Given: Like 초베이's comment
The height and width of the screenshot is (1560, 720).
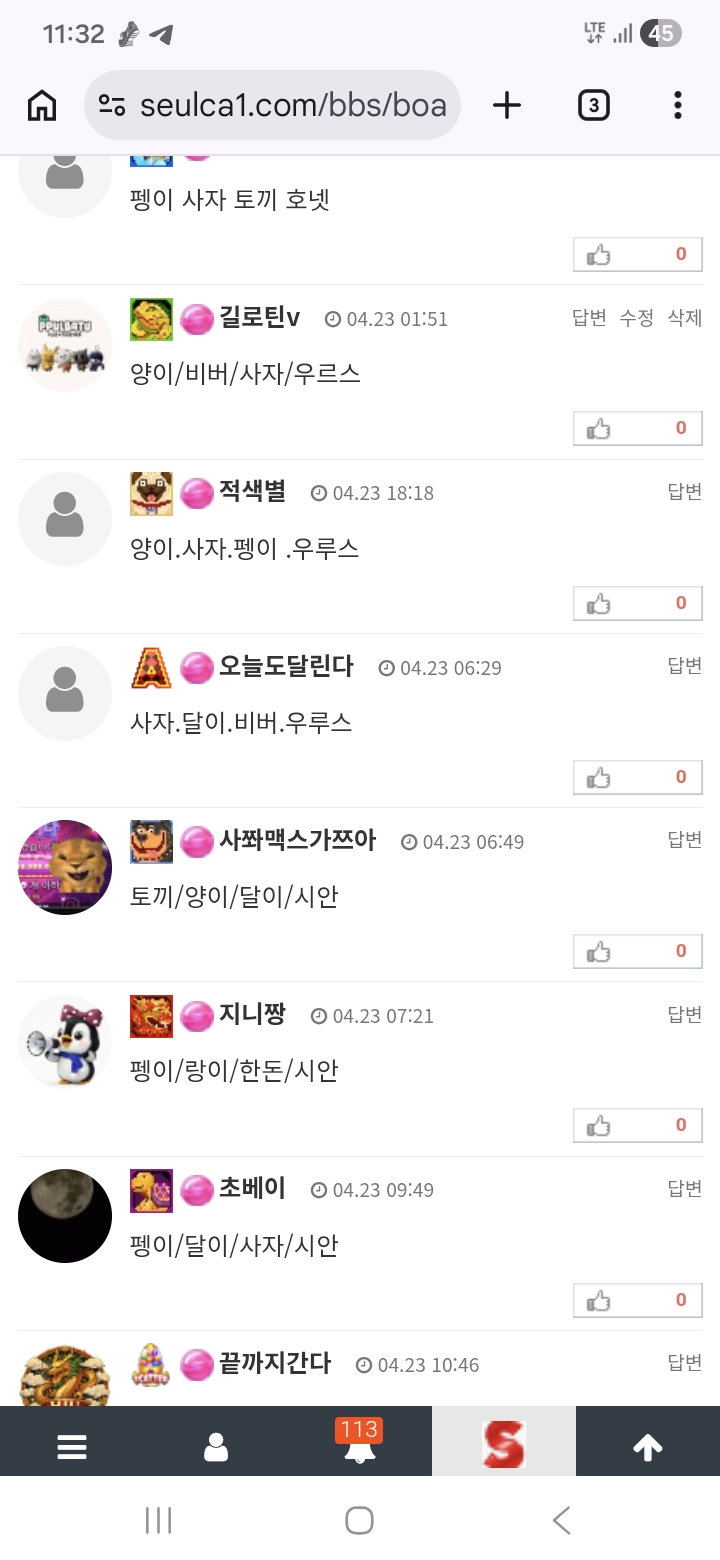Looking at the screenshot, I should click(x=637, y=1300).
